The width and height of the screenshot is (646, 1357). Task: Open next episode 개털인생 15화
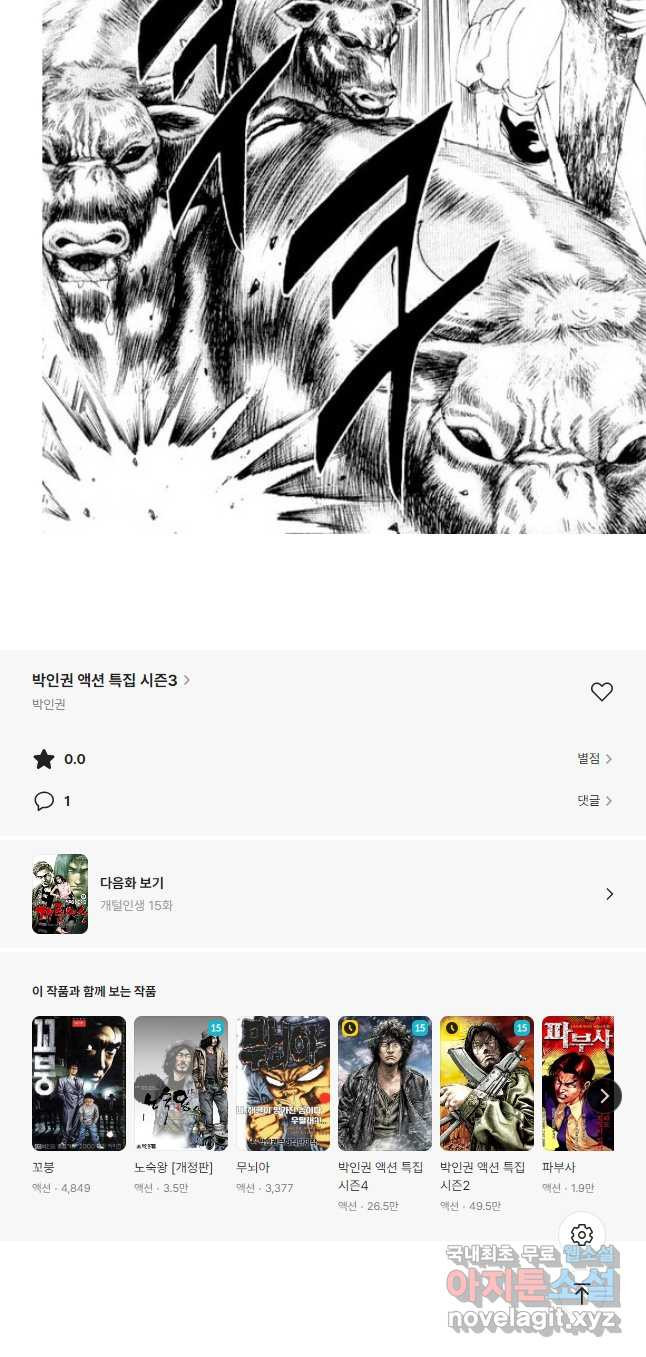[x=322, y=894]
